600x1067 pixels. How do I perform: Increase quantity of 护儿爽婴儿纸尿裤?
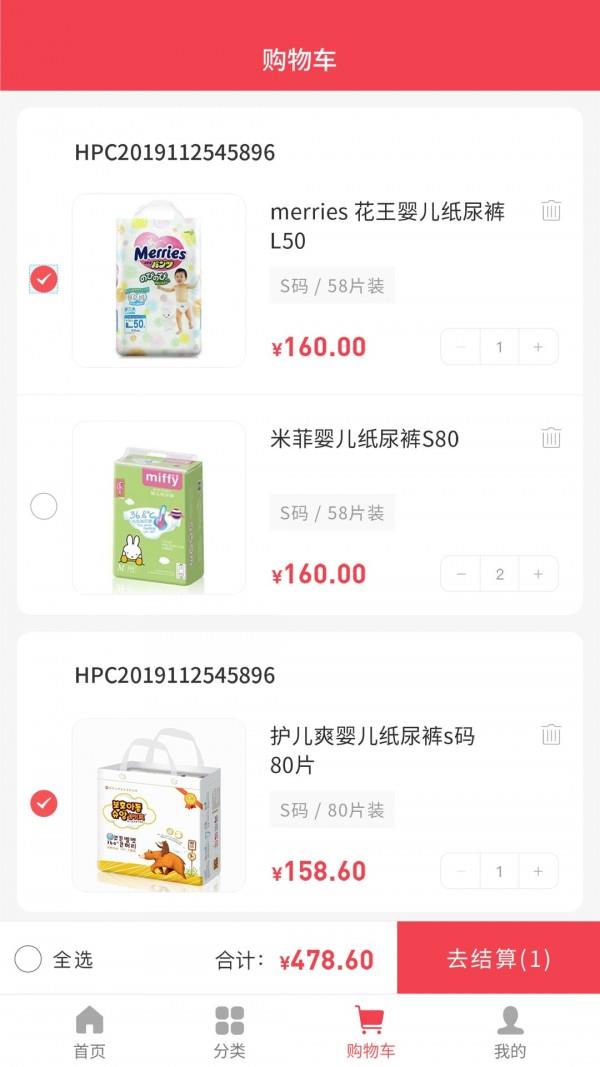[538, 871]
